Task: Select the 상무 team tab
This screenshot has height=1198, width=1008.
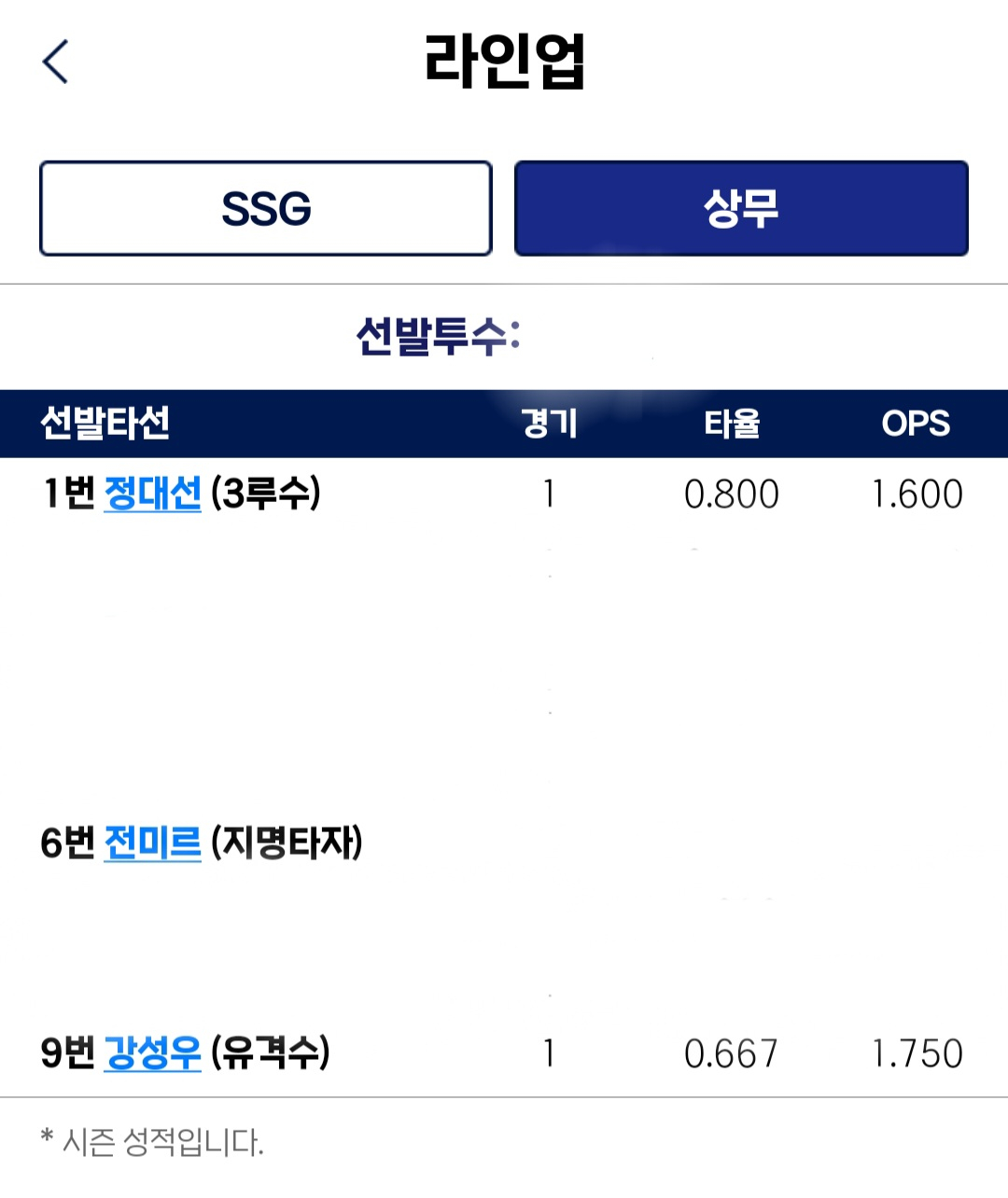Action: click(741, 208)
